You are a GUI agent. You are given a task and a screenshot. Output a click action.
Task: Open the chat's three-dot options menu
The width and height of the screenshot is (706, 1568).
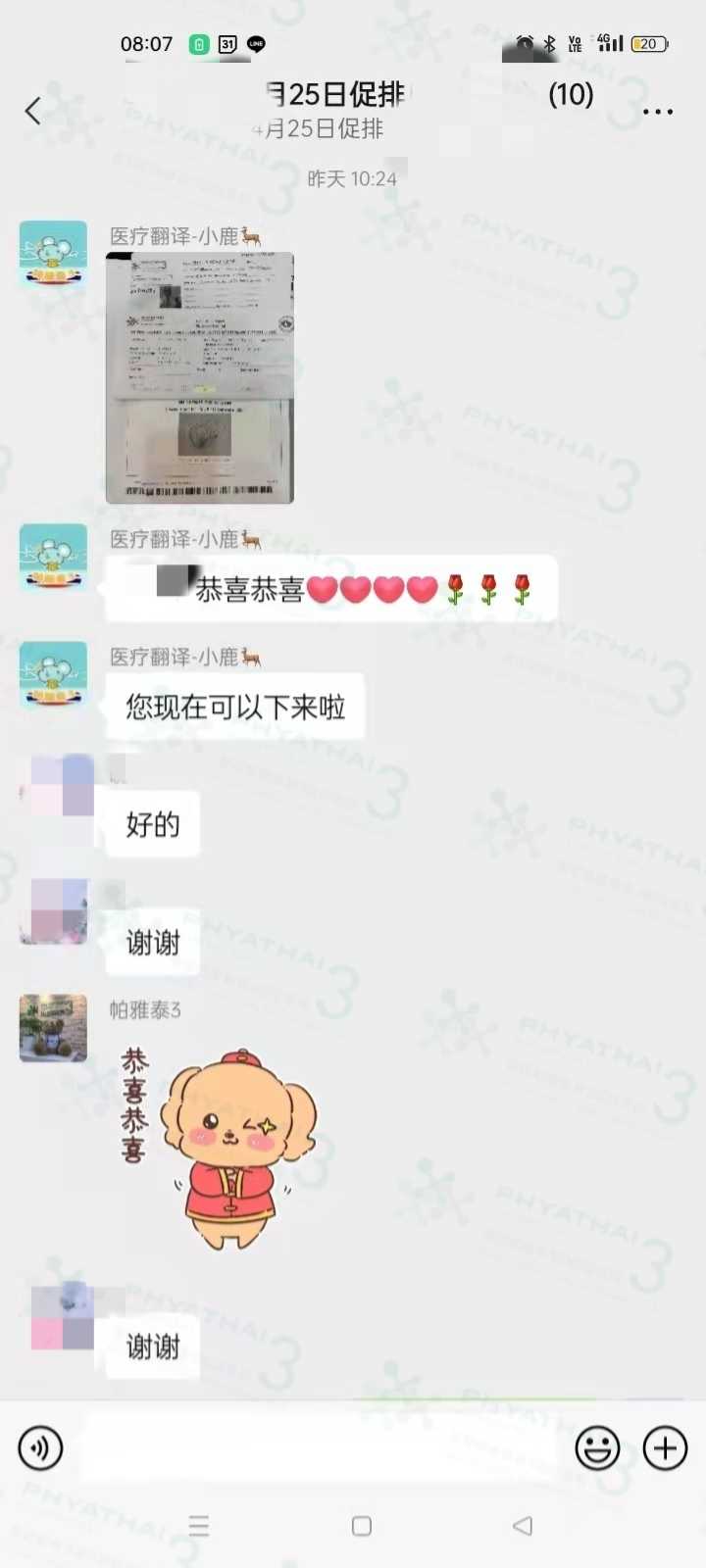tap(657, 111)
